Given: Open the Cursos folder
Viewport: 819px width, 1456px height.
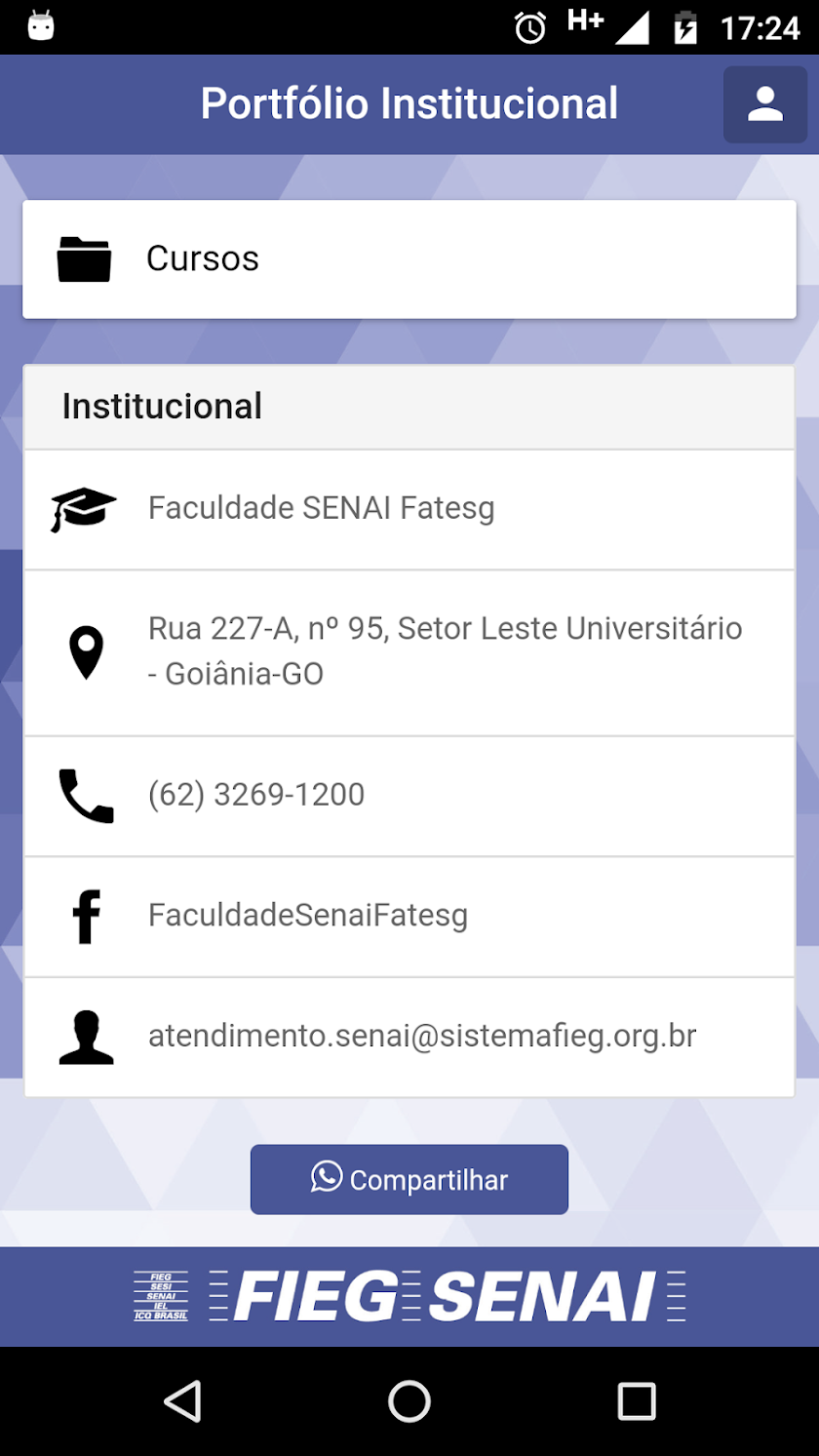Looking at the screenshot, I should (x=409, y=259).
